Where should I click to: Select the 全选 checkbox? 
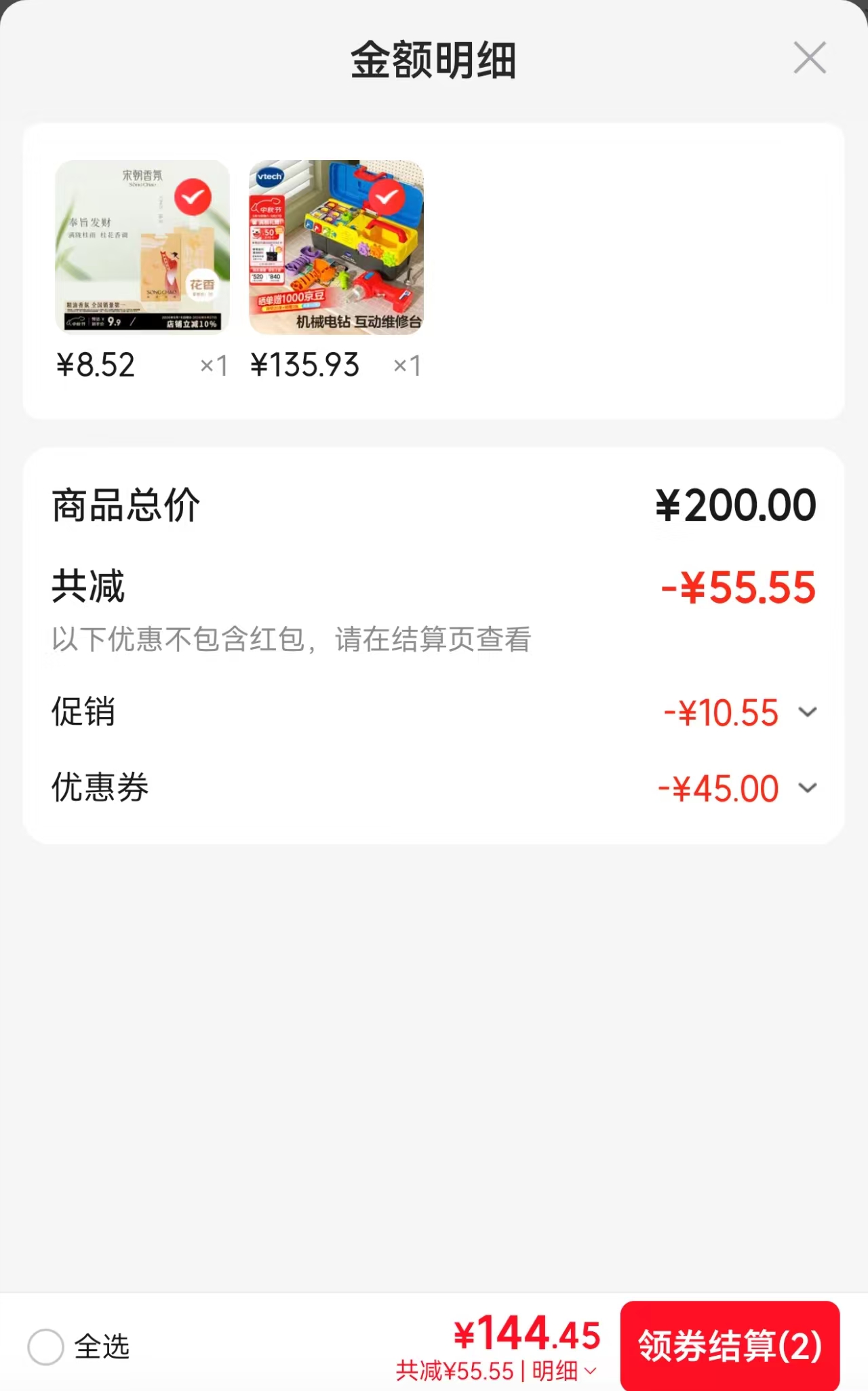tap(45, 1346)
